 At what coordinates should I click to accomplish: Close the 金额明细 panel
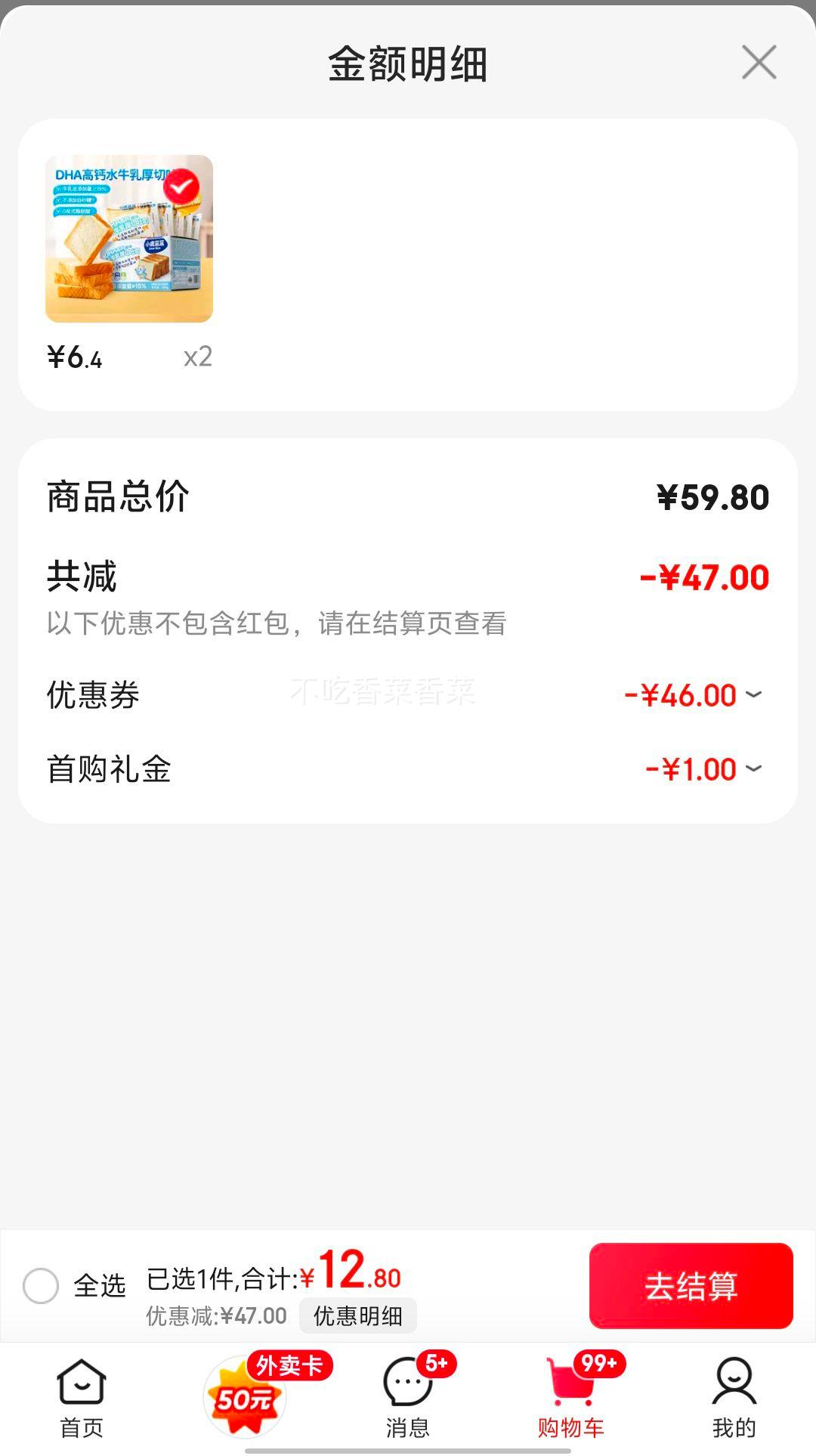click(759, 62)
